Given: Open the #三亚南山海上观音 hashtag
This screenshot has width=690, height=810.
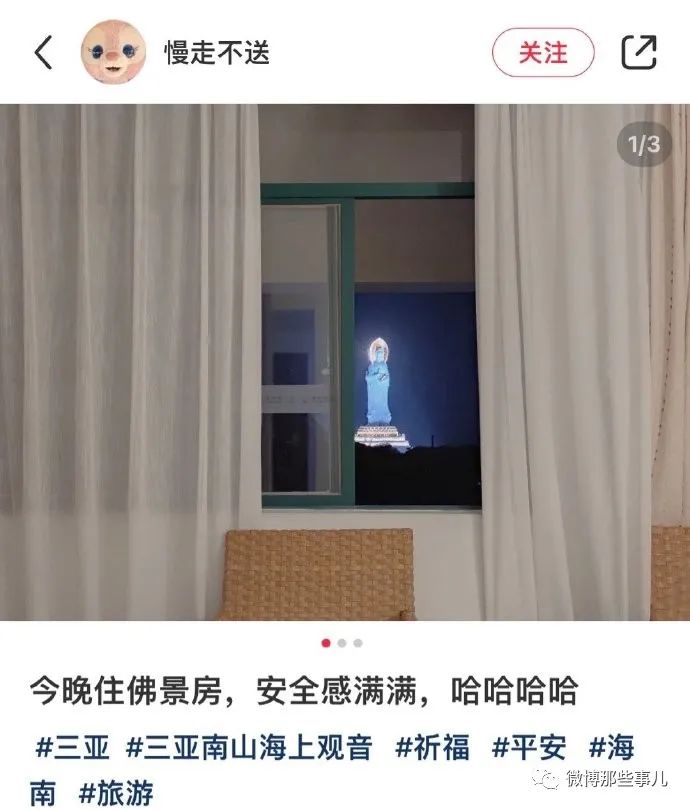Looking at the screenshot, I should tap(249, 747).
